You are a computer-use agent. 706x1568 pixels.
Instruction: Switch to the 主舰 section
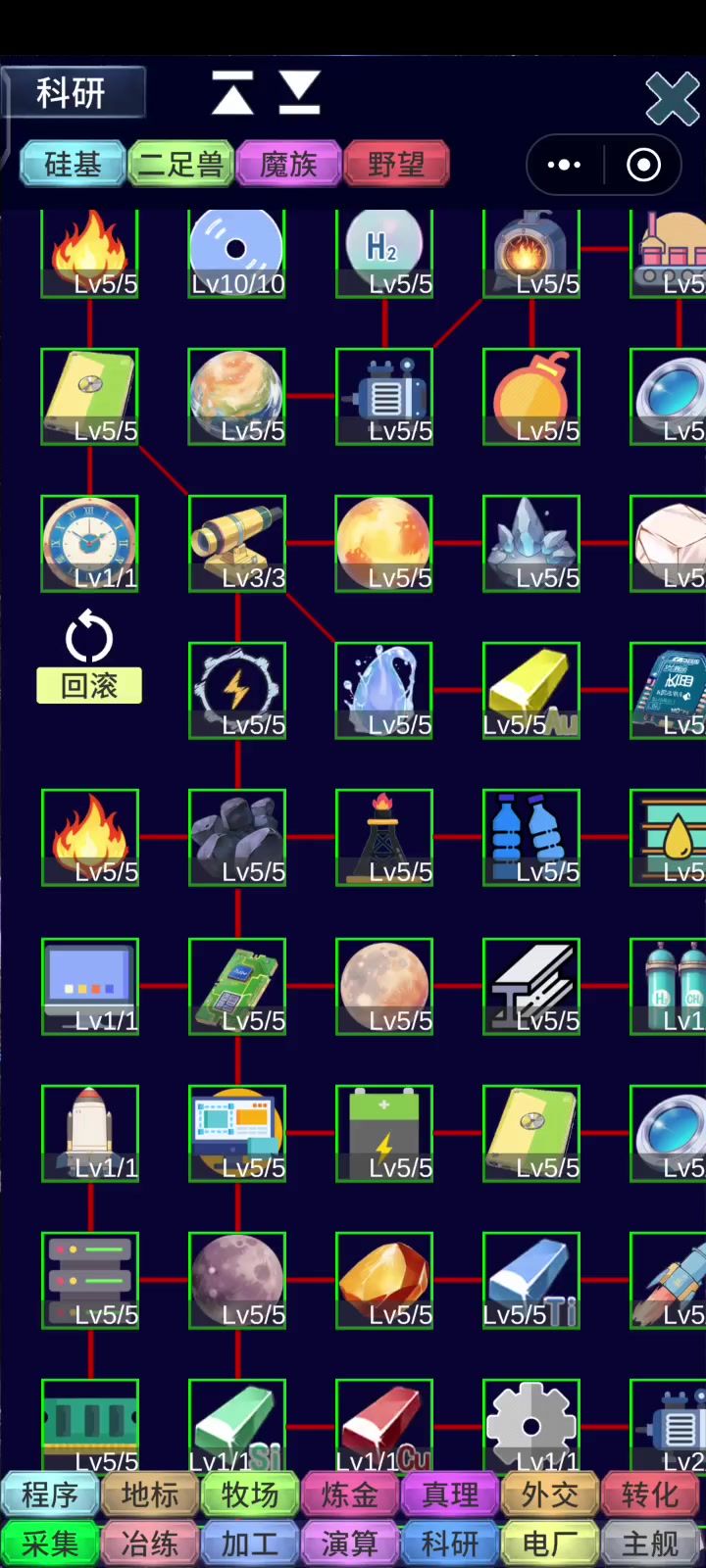pyautogui.click(x=649, y=1543)
